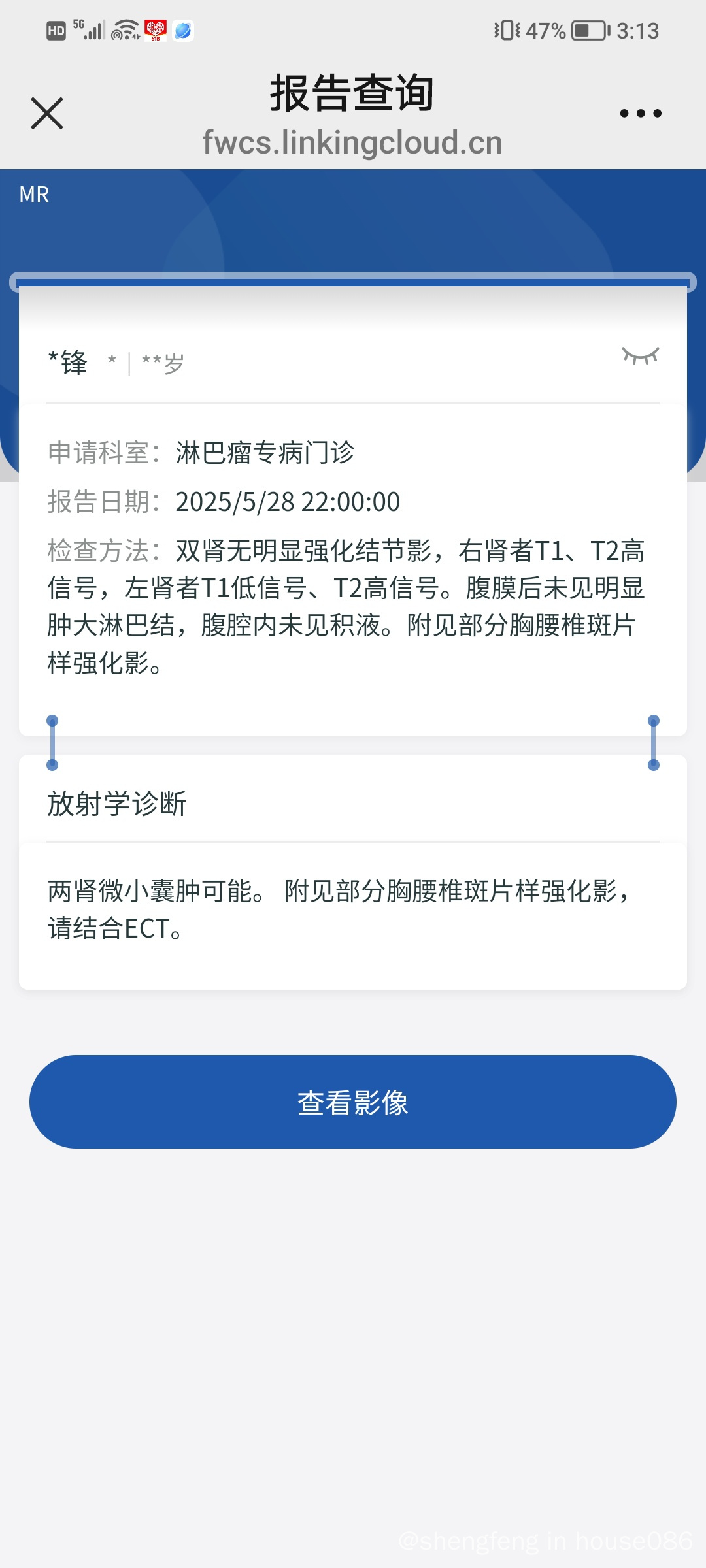The image size is (706, 1568).
Task: Open the three-dot overflow menu
Action: [x=641, y=114]
